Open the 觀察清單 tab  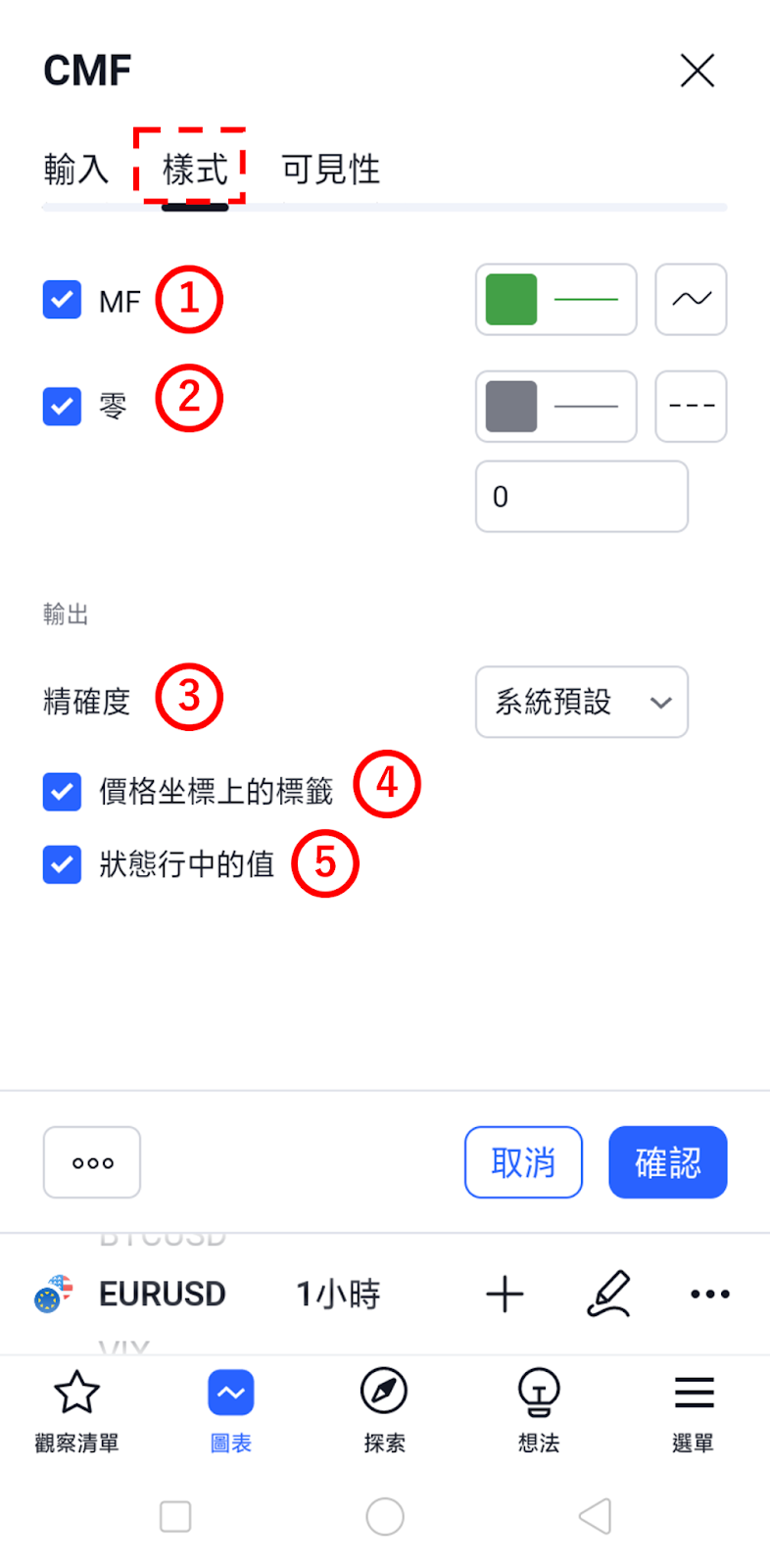tap(76, 1411)
